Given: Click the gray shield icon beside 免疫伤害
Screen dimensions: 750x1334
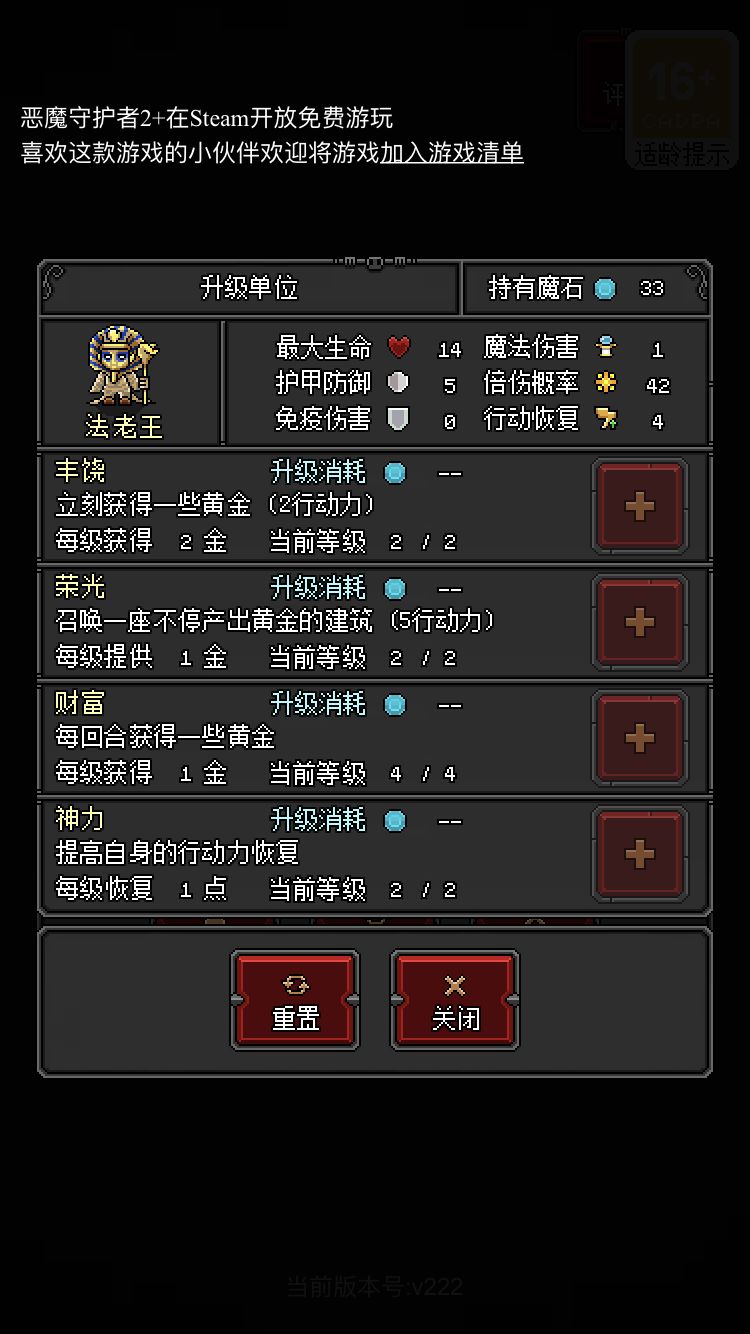Looking at the screenshot, I should pyautogui.click(x=399, y=419).
